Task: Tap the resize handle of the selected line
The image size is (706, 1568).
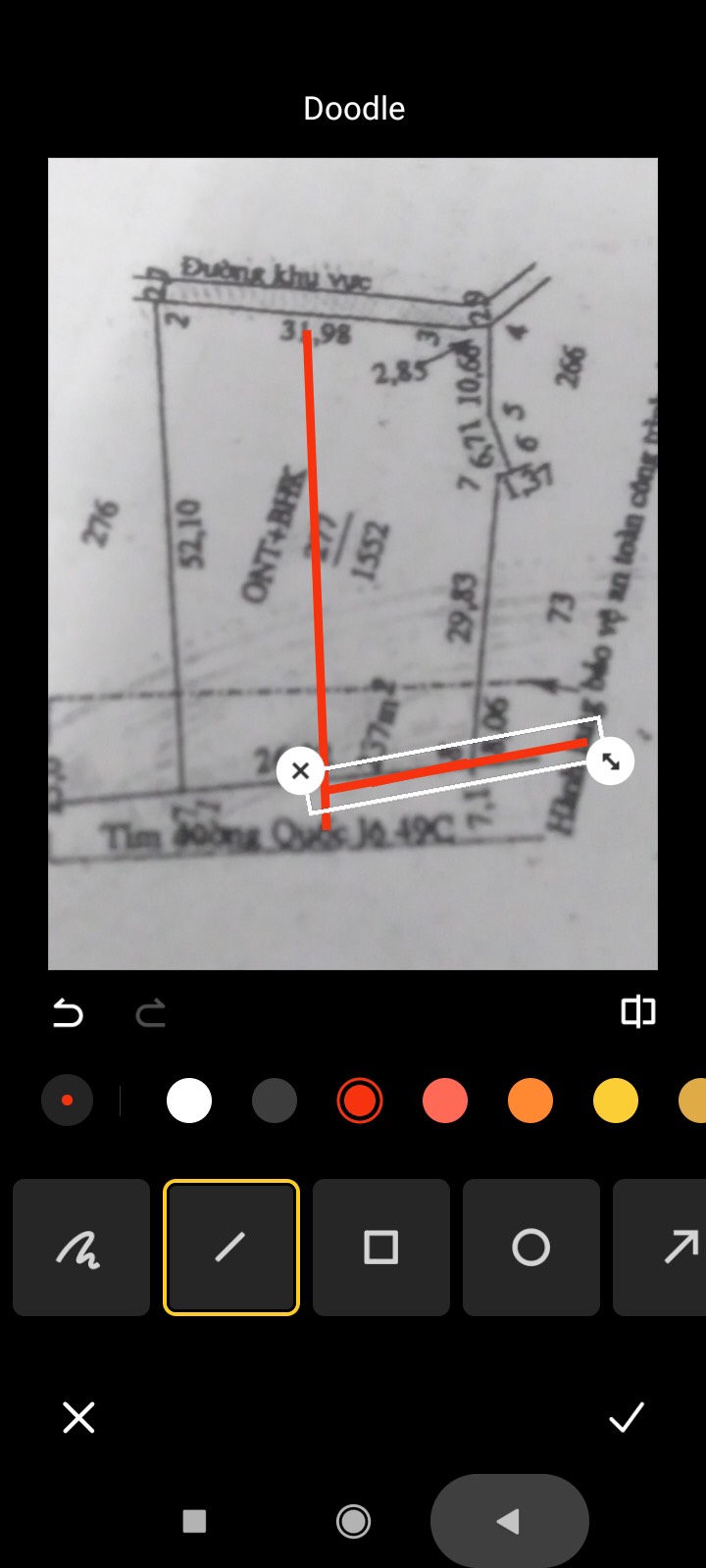Action: [610, 760]
